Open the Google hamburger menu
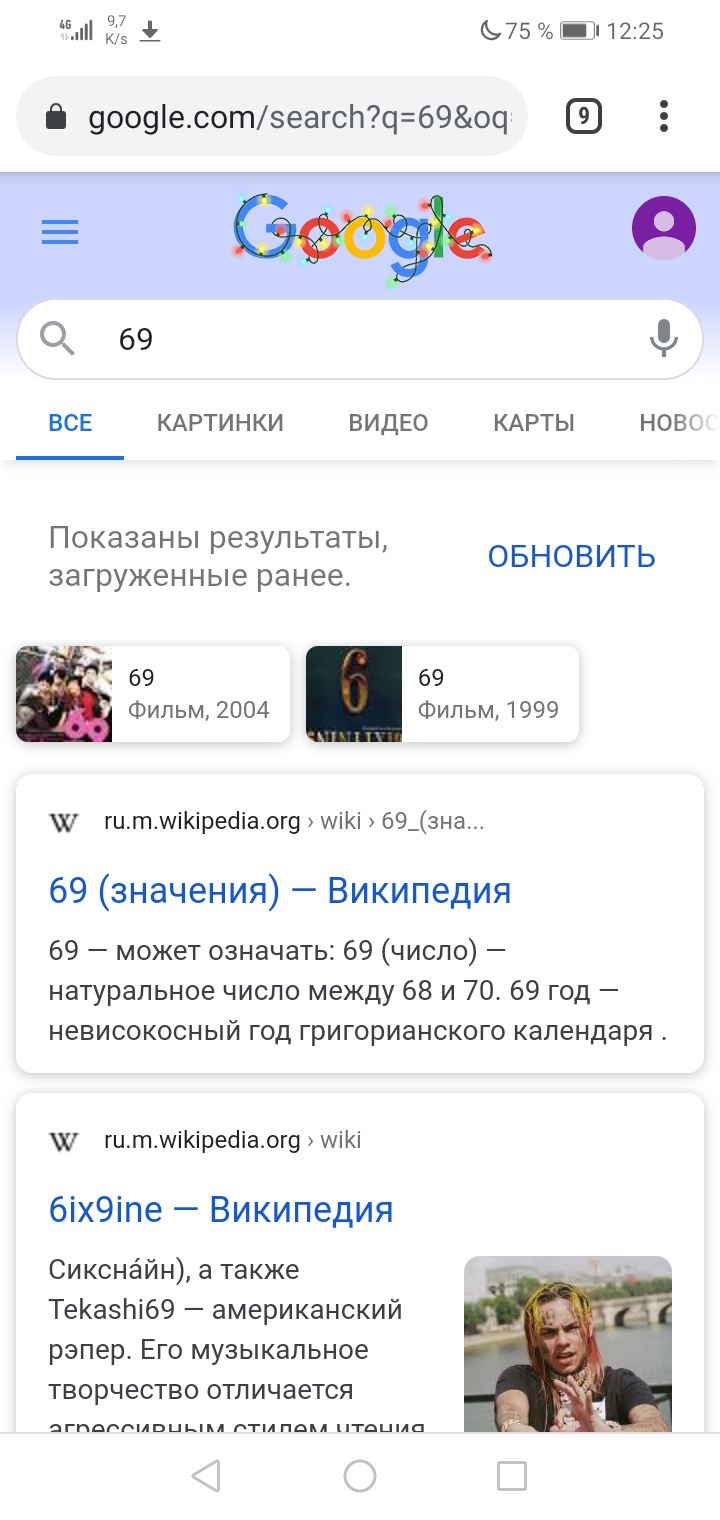 click(x=60, y=233)
